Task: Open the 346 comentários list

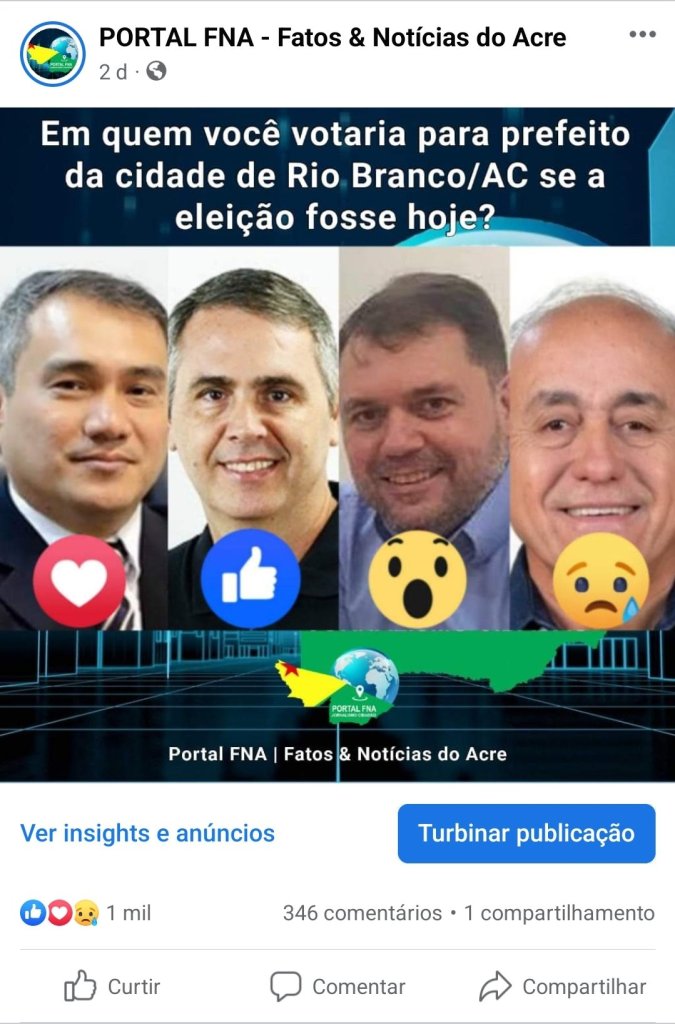Action: pos(362,913)
